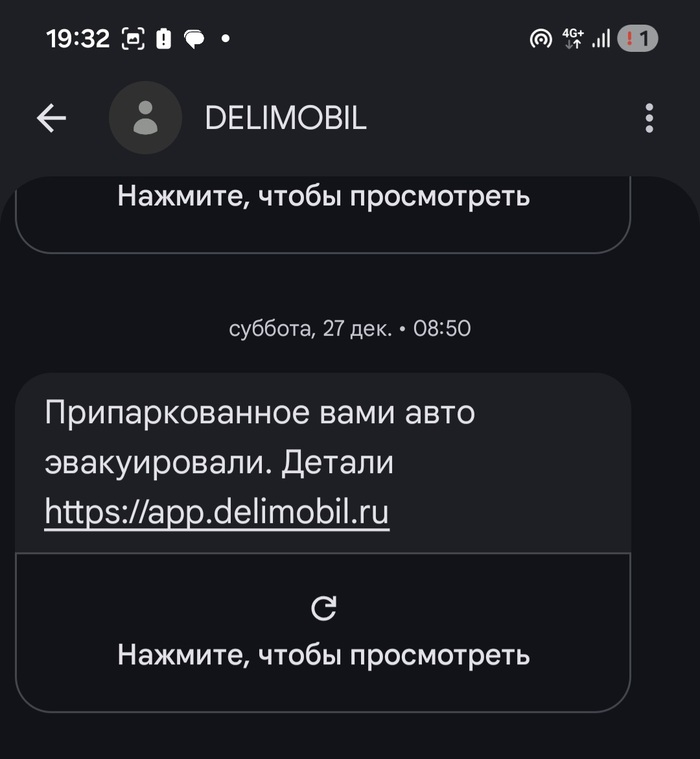
Task: Open the https://app.delimobil.ru link
Action: click(217, 512)
